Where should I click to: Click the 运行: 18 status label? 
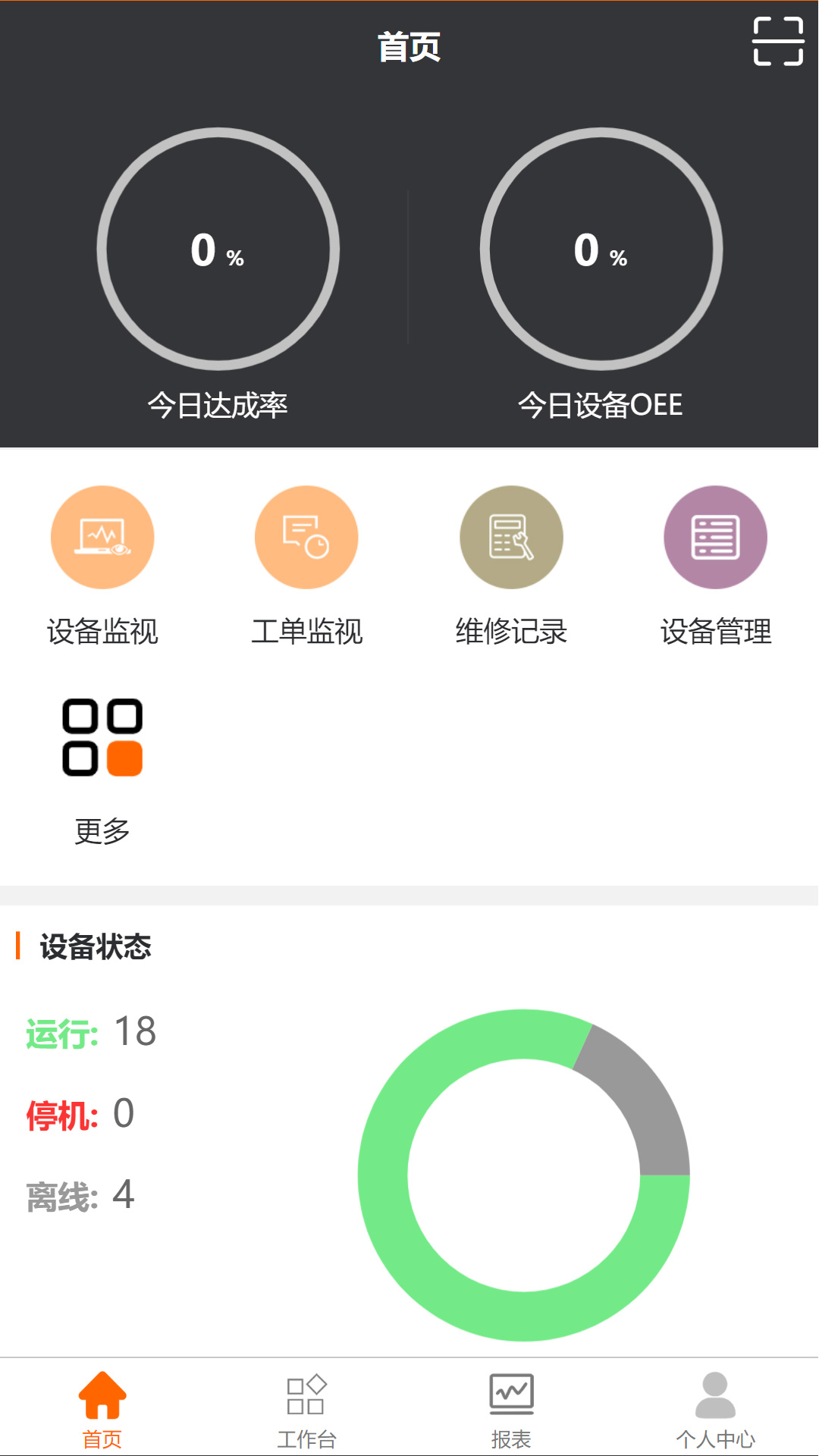(91, 1031)
